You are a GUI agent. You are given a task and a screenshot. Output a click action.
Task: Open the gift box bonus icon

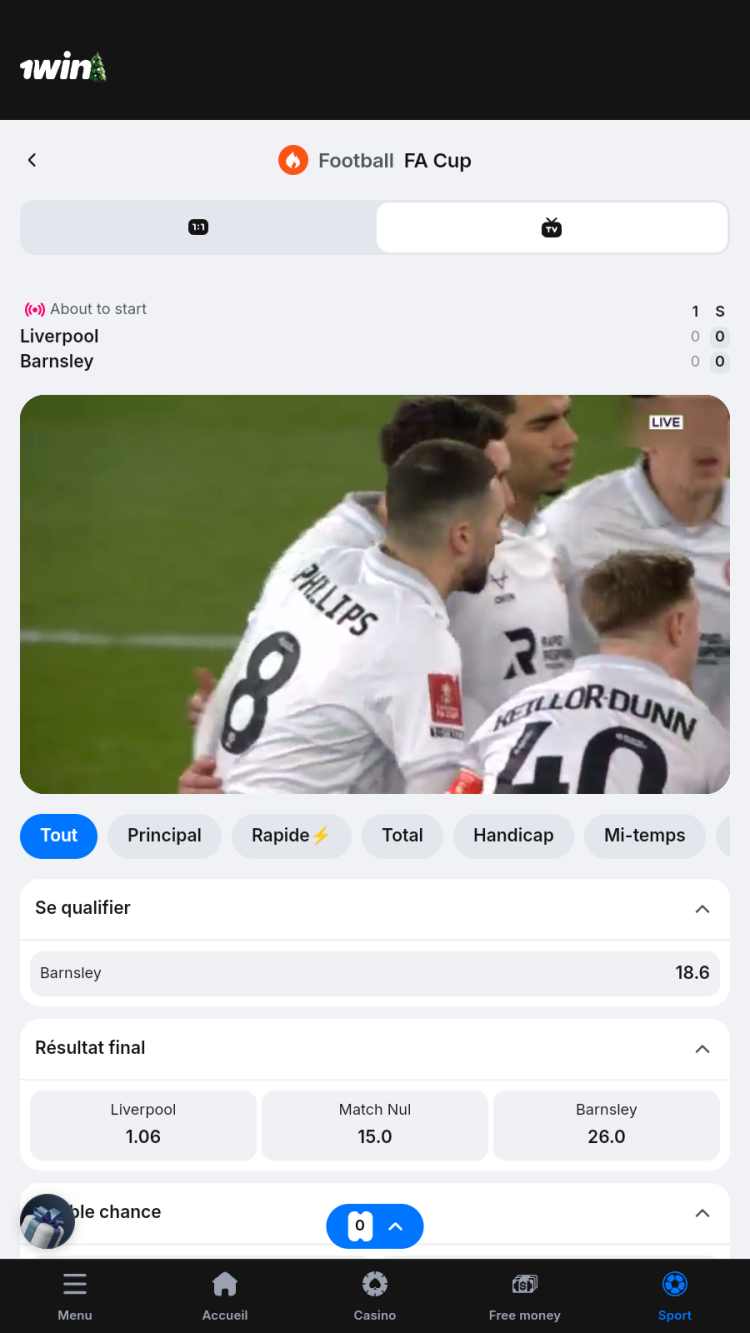click(47, 1222)
